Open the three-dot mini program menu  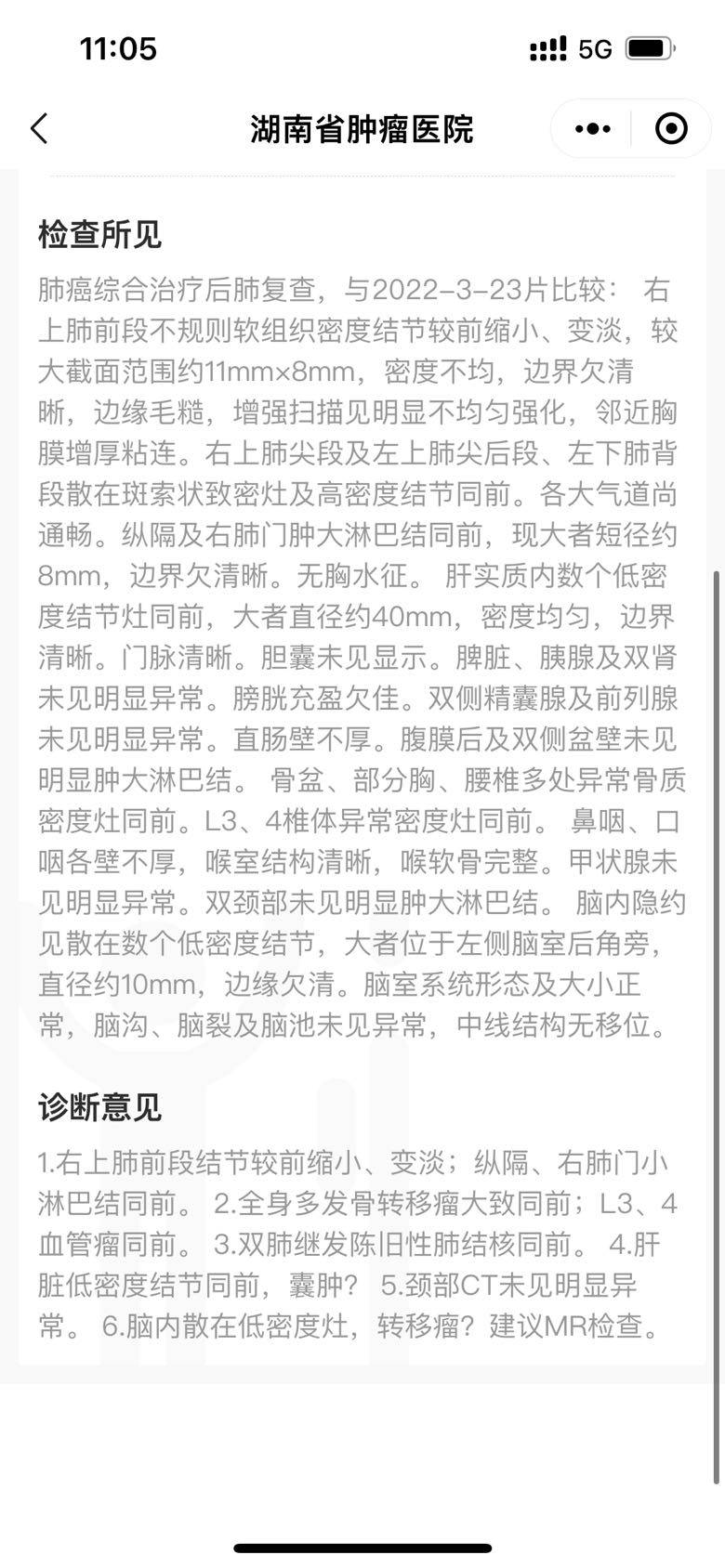tap(593, 128)
